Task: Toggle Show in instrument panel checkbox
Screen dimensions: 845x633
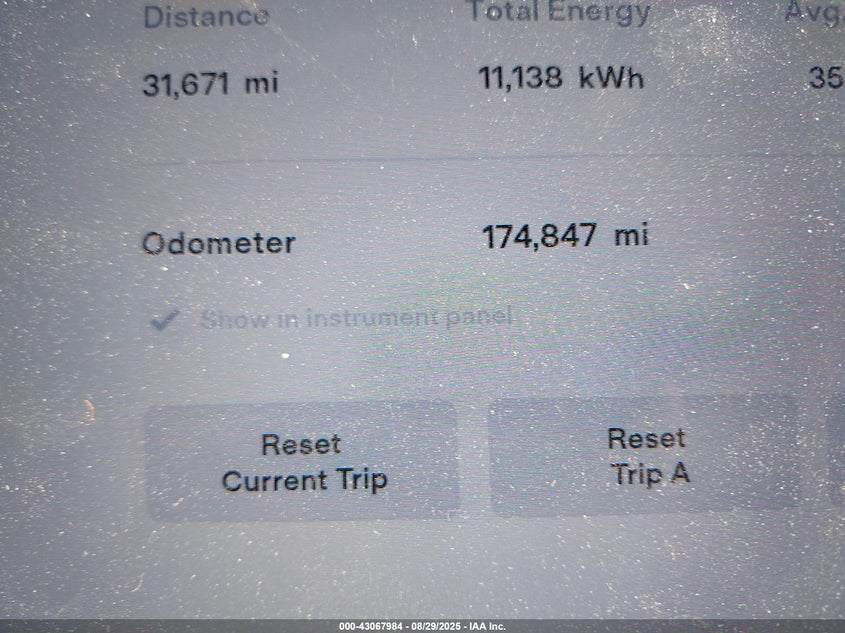Action: coord(166,320)
